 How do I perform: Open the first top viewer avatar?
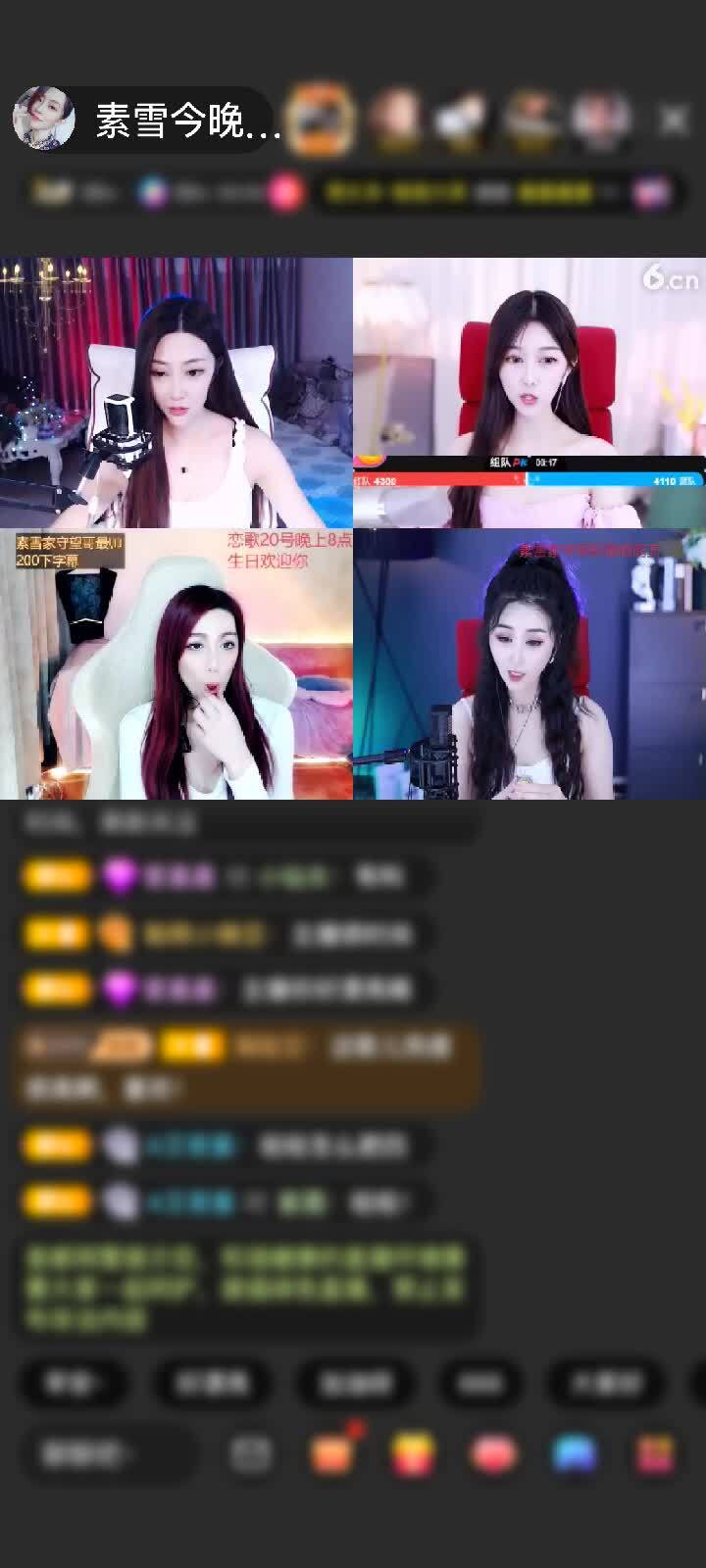(320, 120)
